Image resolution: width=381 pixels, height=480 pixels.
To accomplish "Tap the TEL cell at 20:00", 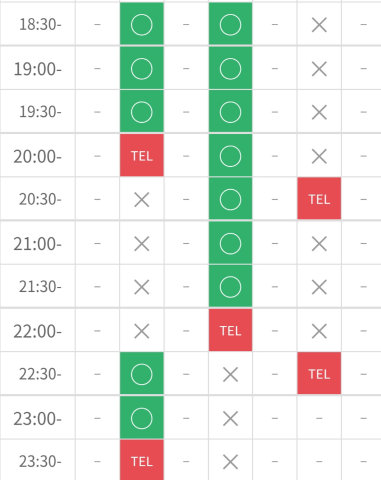I will [142, 155].
